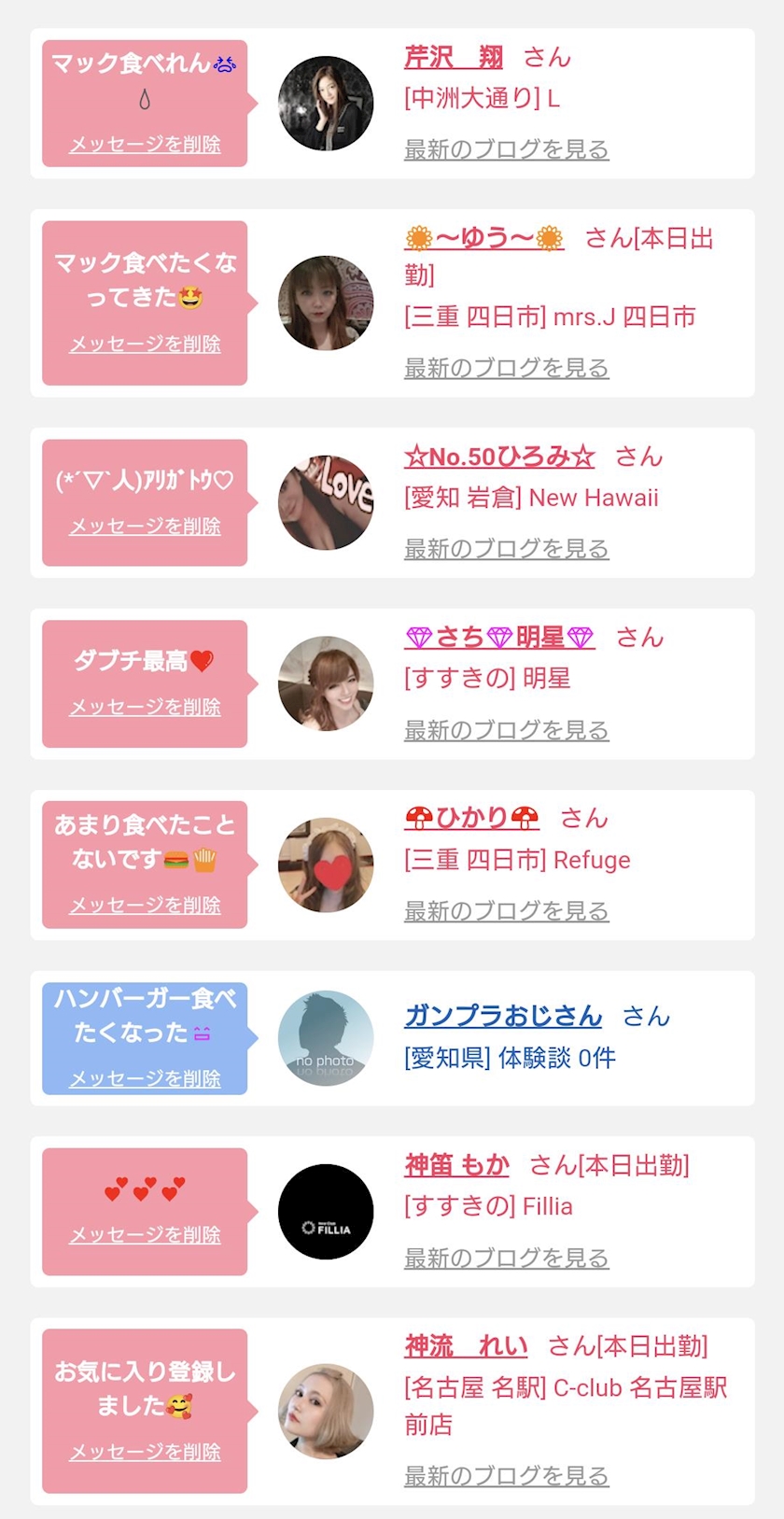View latest blog of ～ゆう～
784x1519 pixels.
point(506,368)
